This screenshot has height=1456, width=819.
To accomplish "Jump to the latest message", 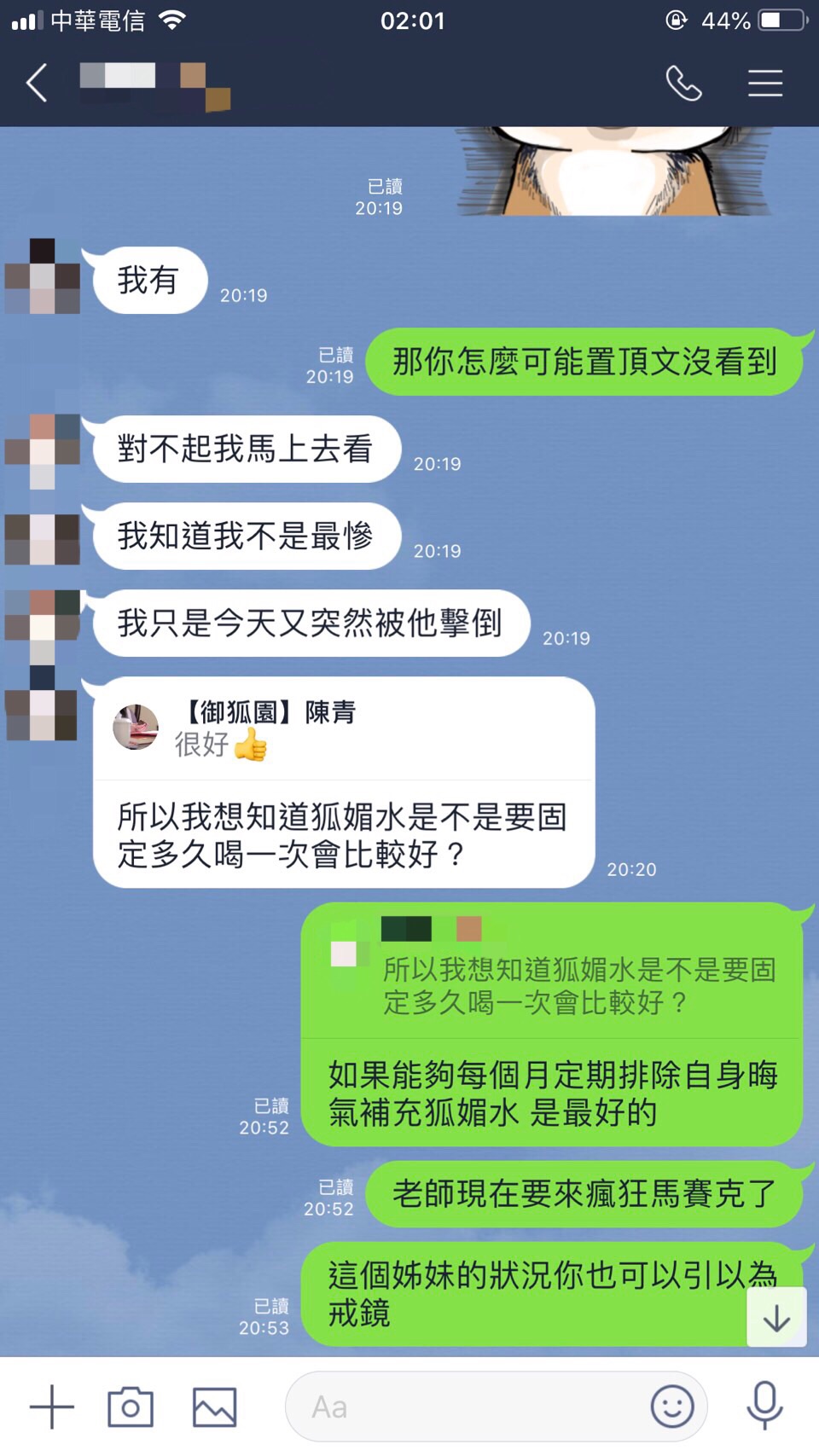I will 776,1318.
